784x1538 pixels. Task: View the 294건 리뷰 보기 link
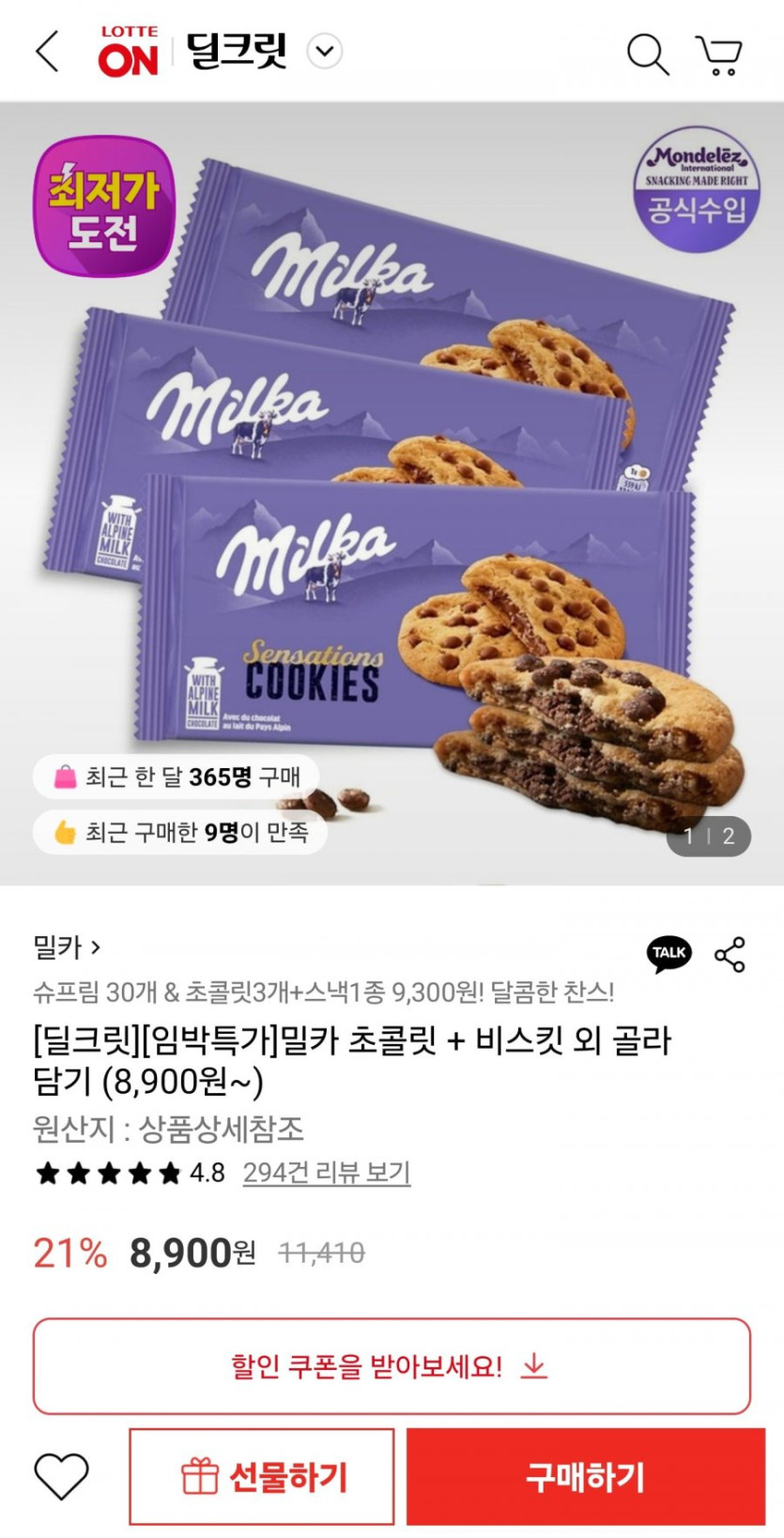point(326,1173)
